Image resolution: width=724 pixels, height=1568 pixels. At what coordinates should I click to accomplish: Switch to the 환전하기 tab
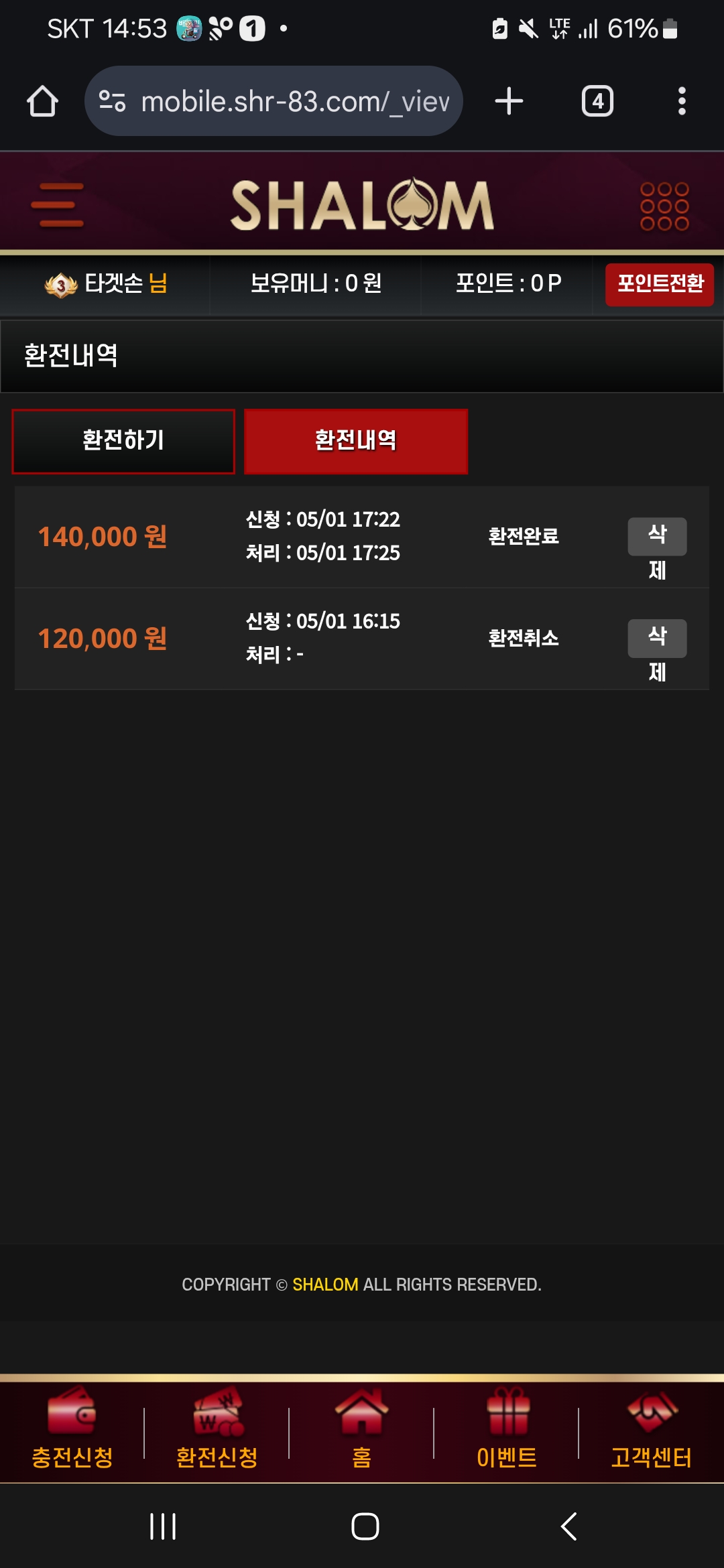(123, 441)
